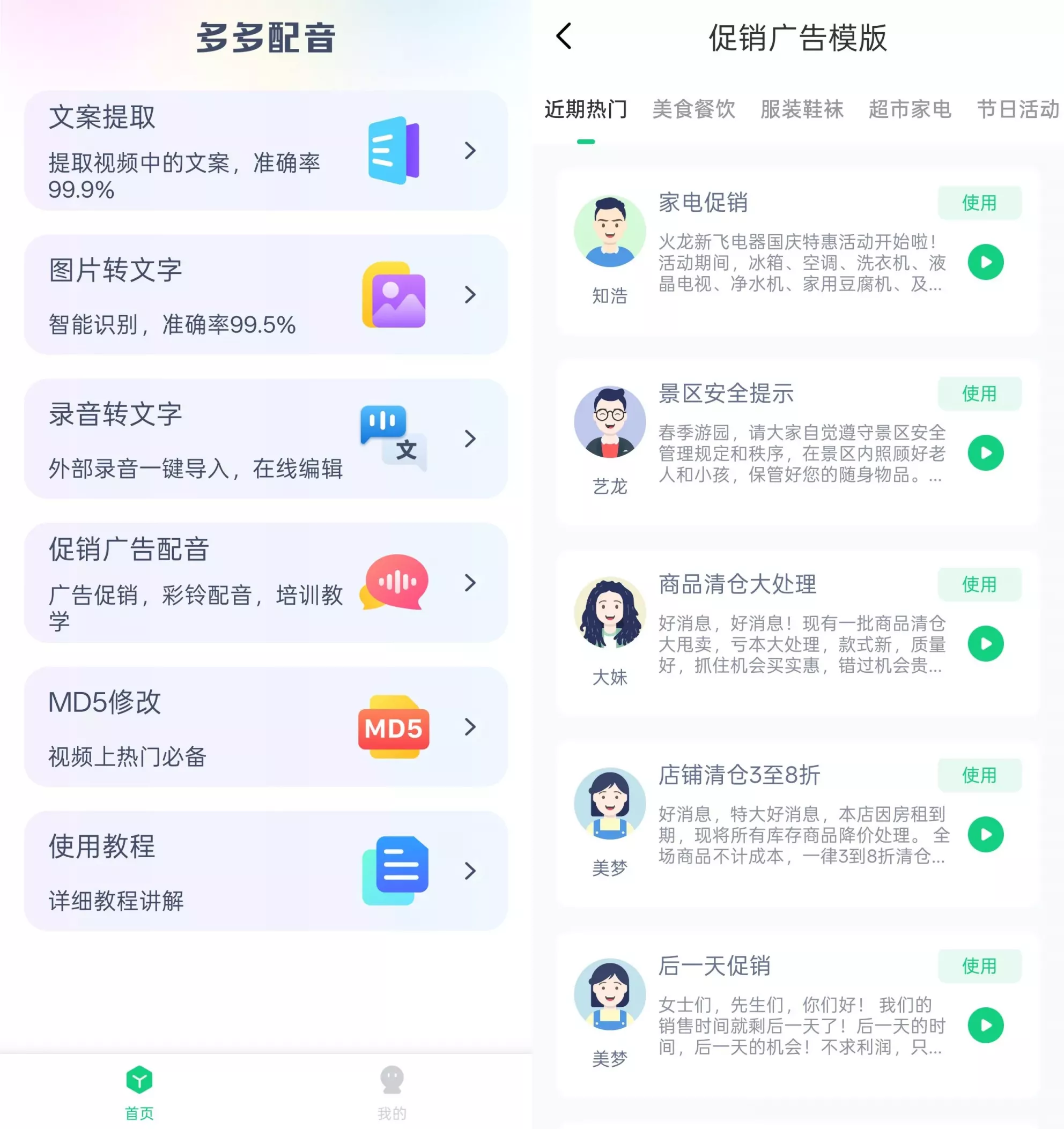1064x1129 pixels.
Task: Open the 文案提取 card
Action: pos(265,151)
